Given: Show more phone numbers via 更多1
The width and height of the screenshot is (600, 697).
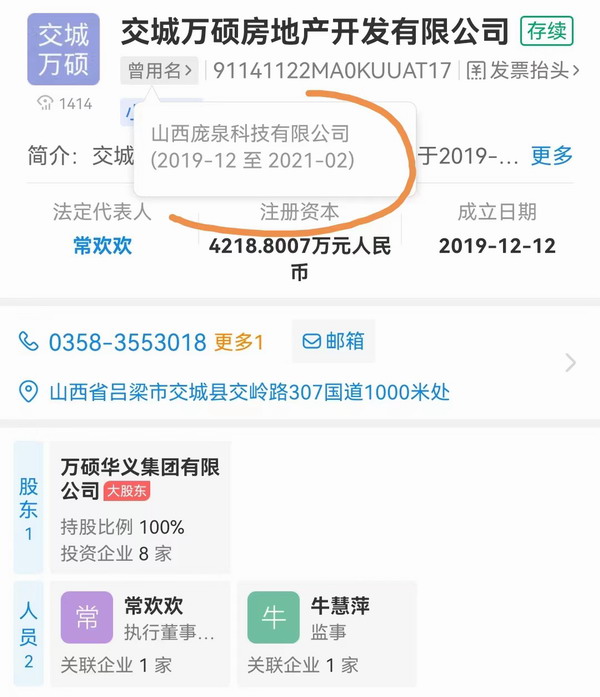Looking at the screenshot, I should (x=240, y=342).
